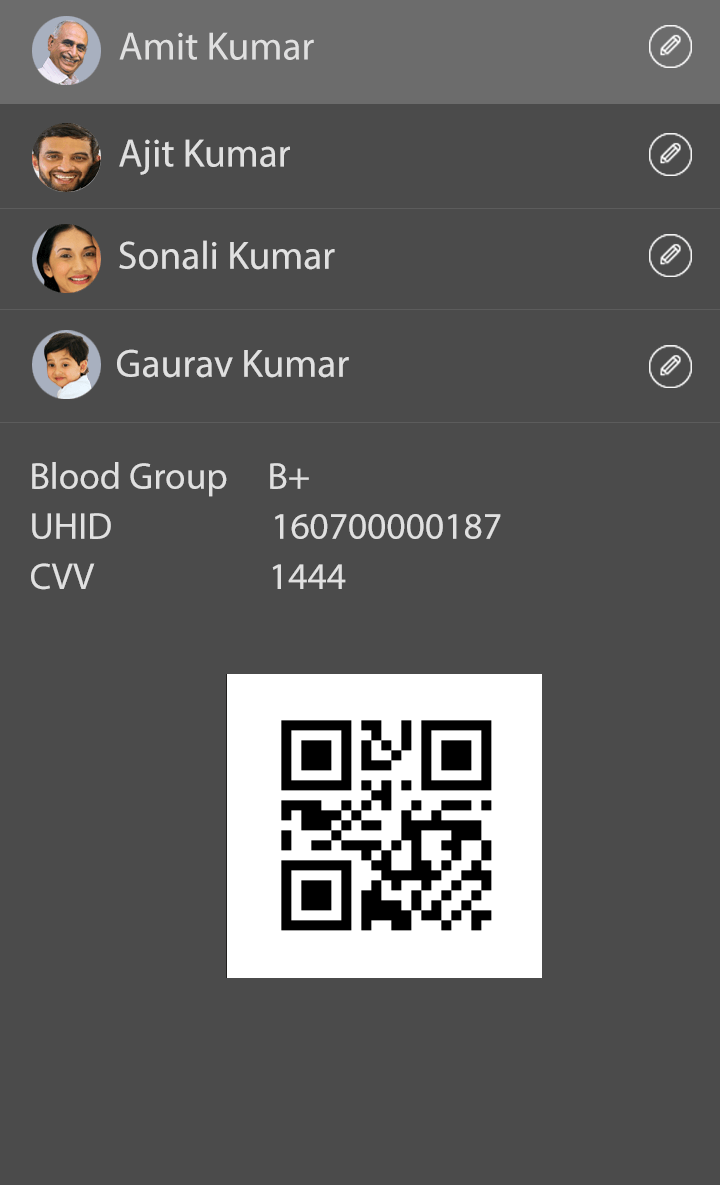Edit Amit Kumar's profile with pencil icon
The width and height of the screenshot is (720, 1185).
[670, 46]
